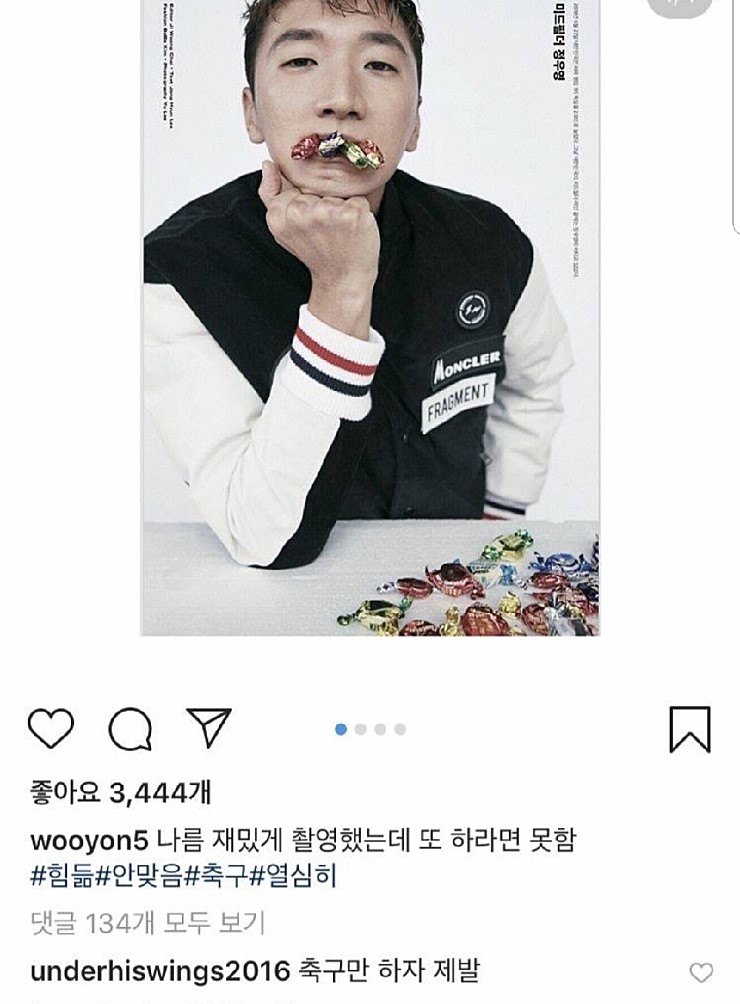Viewport: 740px width, 1004px height.
Task: Like the comment by underhiswings2016
Action: pos(702,972)
